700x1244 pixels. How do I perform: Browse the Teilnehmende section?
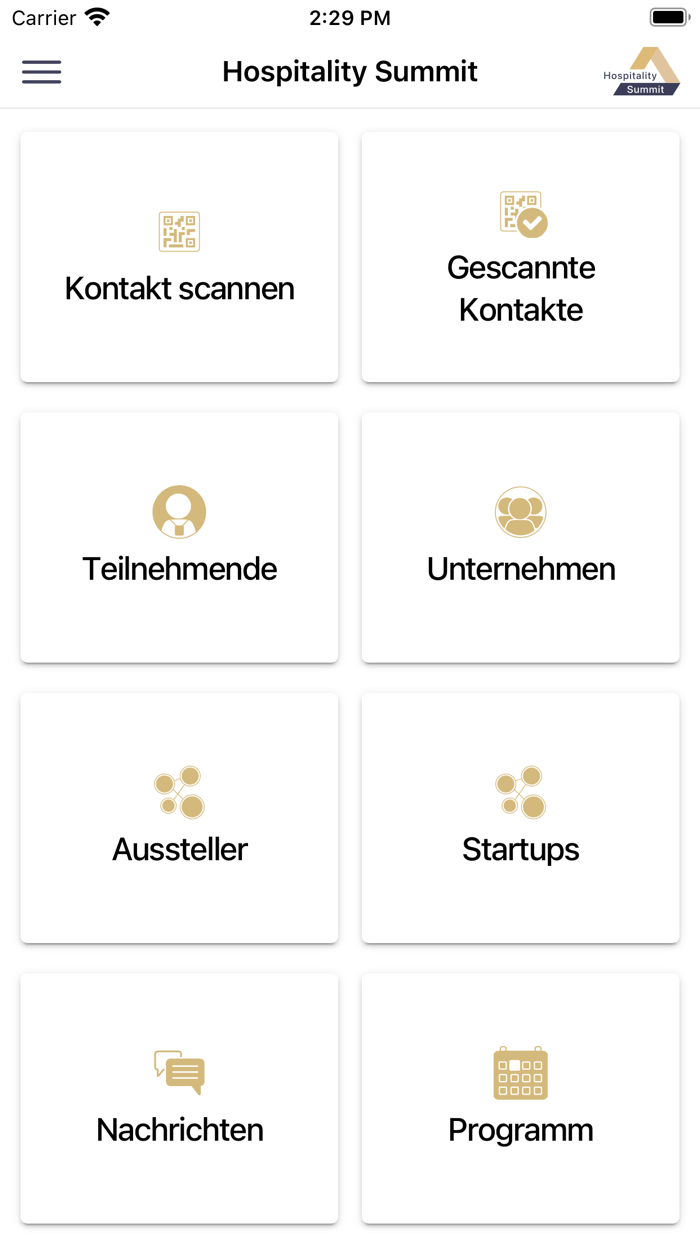(x=179, y=537)
